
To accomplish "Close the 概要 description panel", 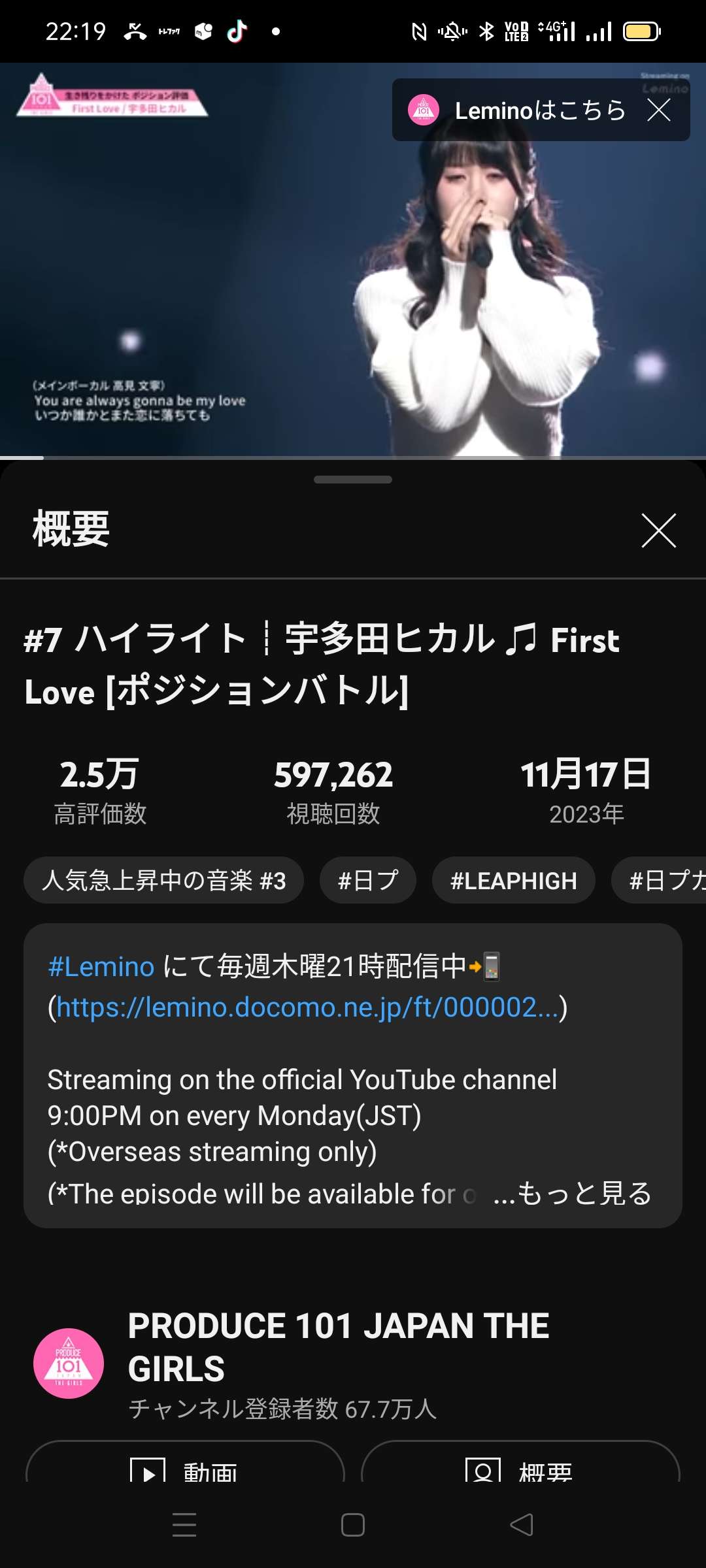I will coord(658,530).
